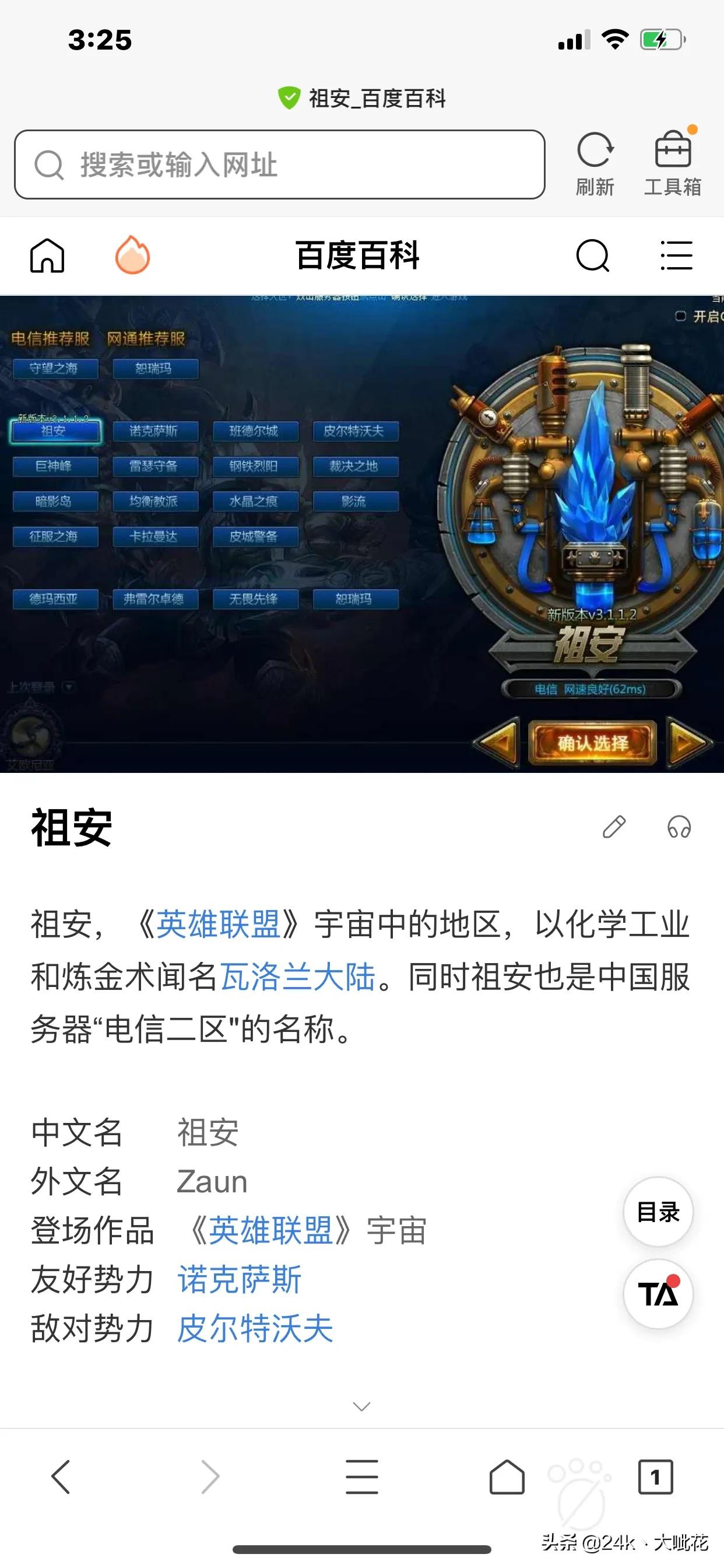Expand the info box with down chevron
Image resolution: width=724 pixels, height=1568 pixels.
pos(362,1406)
